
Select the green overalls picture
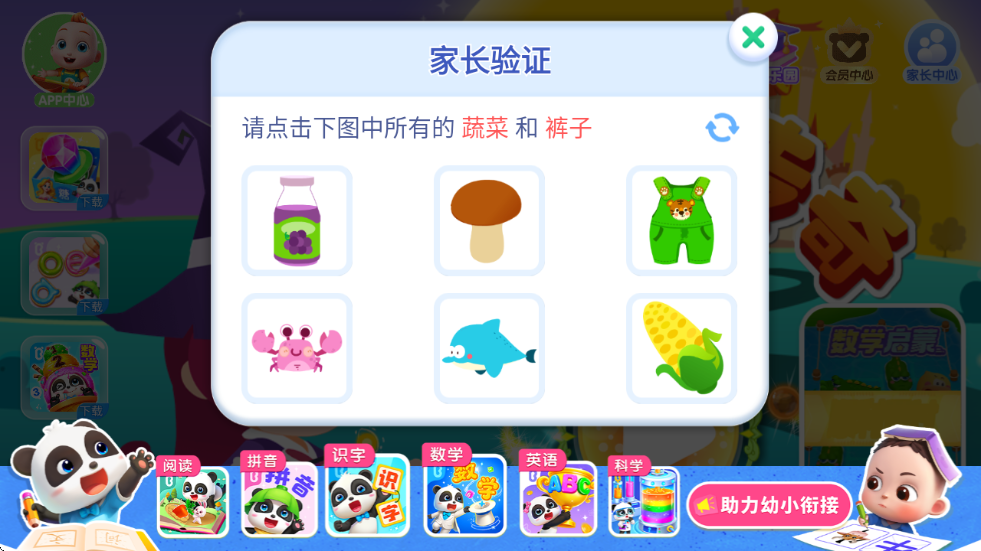point(681,221)
